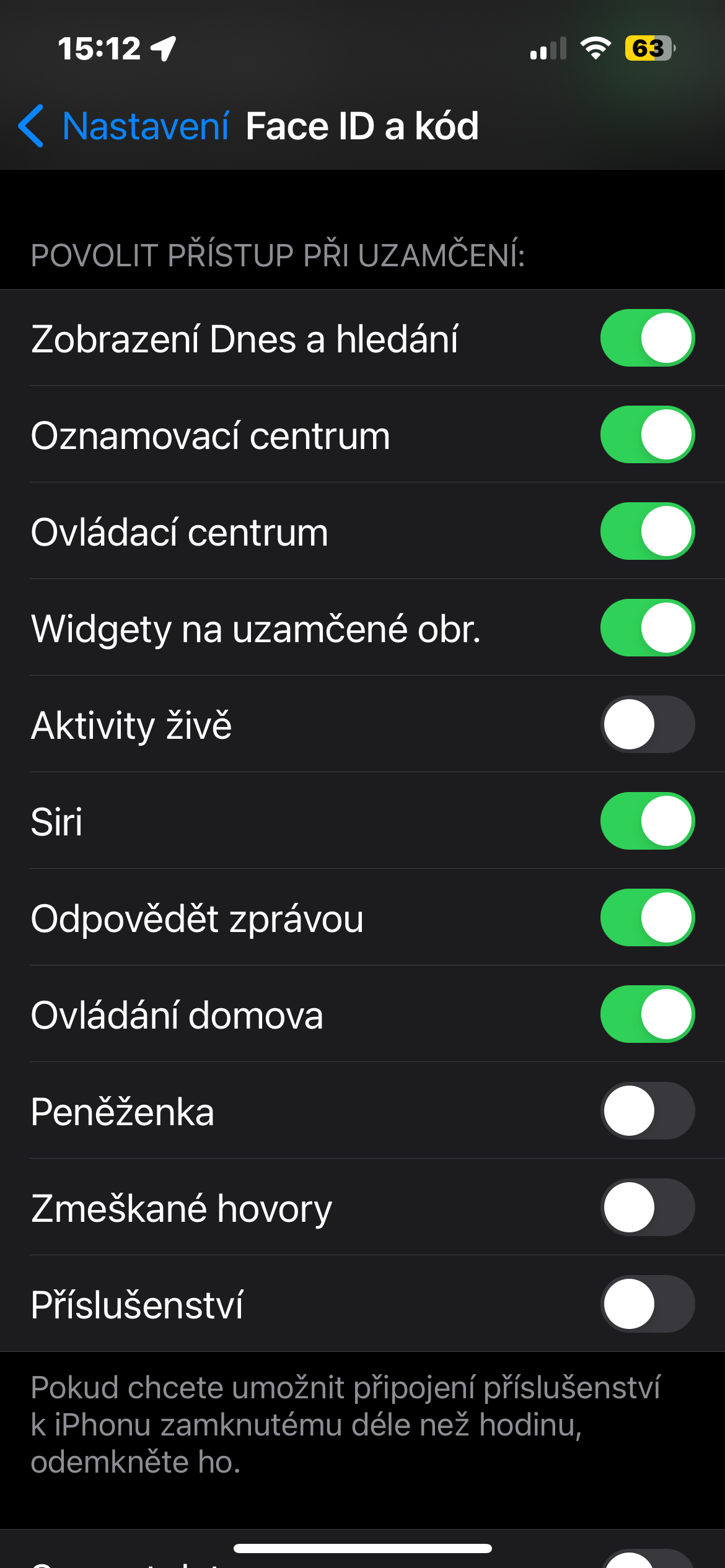Turn off Siri on lock screen
Screen dimensions: 725x1568
click(647, 821)
